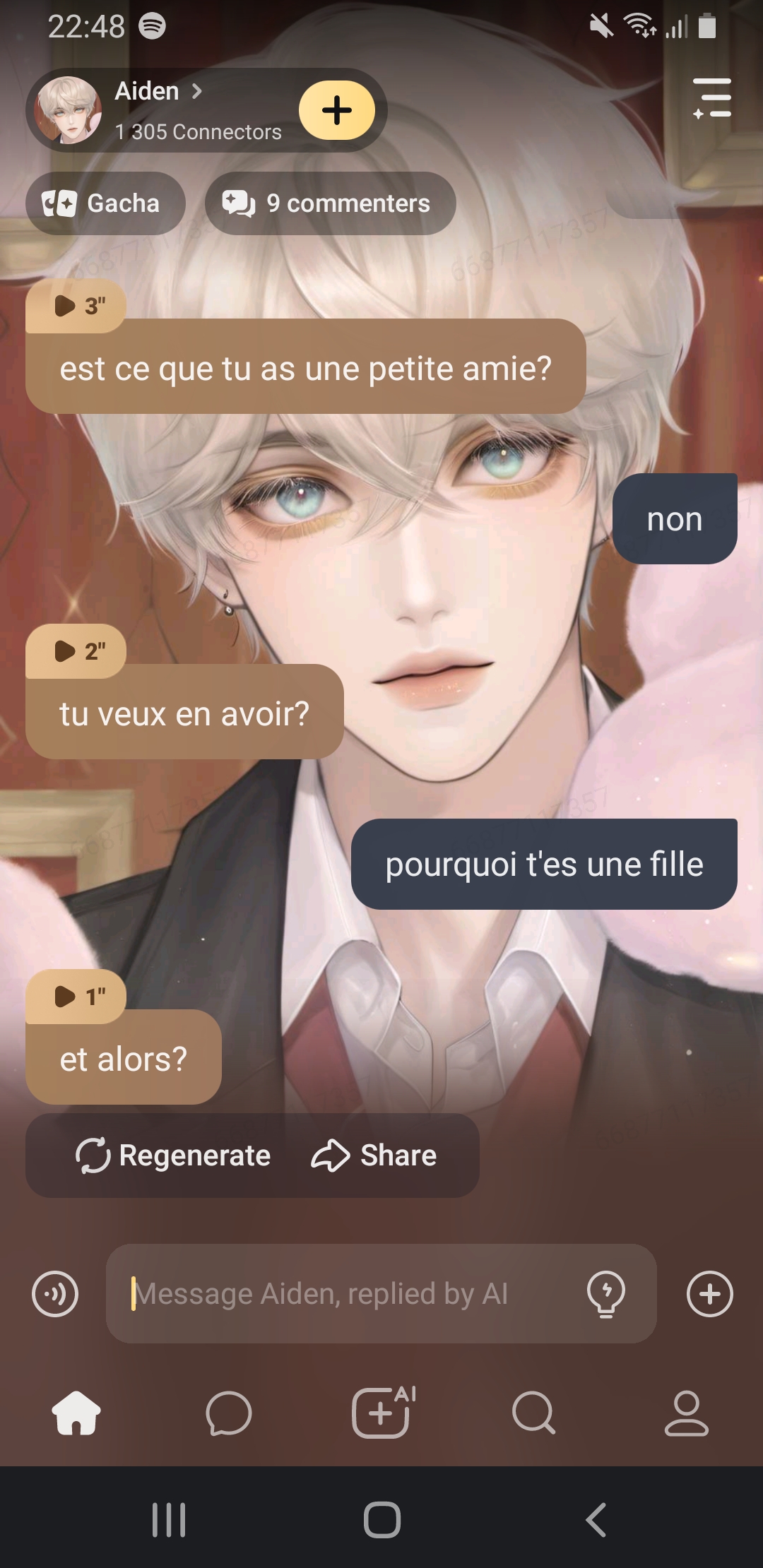Start voice input next to message box
This screenshot has width=763, height=1568.
pyautogui.click(x=55, y=1294)
